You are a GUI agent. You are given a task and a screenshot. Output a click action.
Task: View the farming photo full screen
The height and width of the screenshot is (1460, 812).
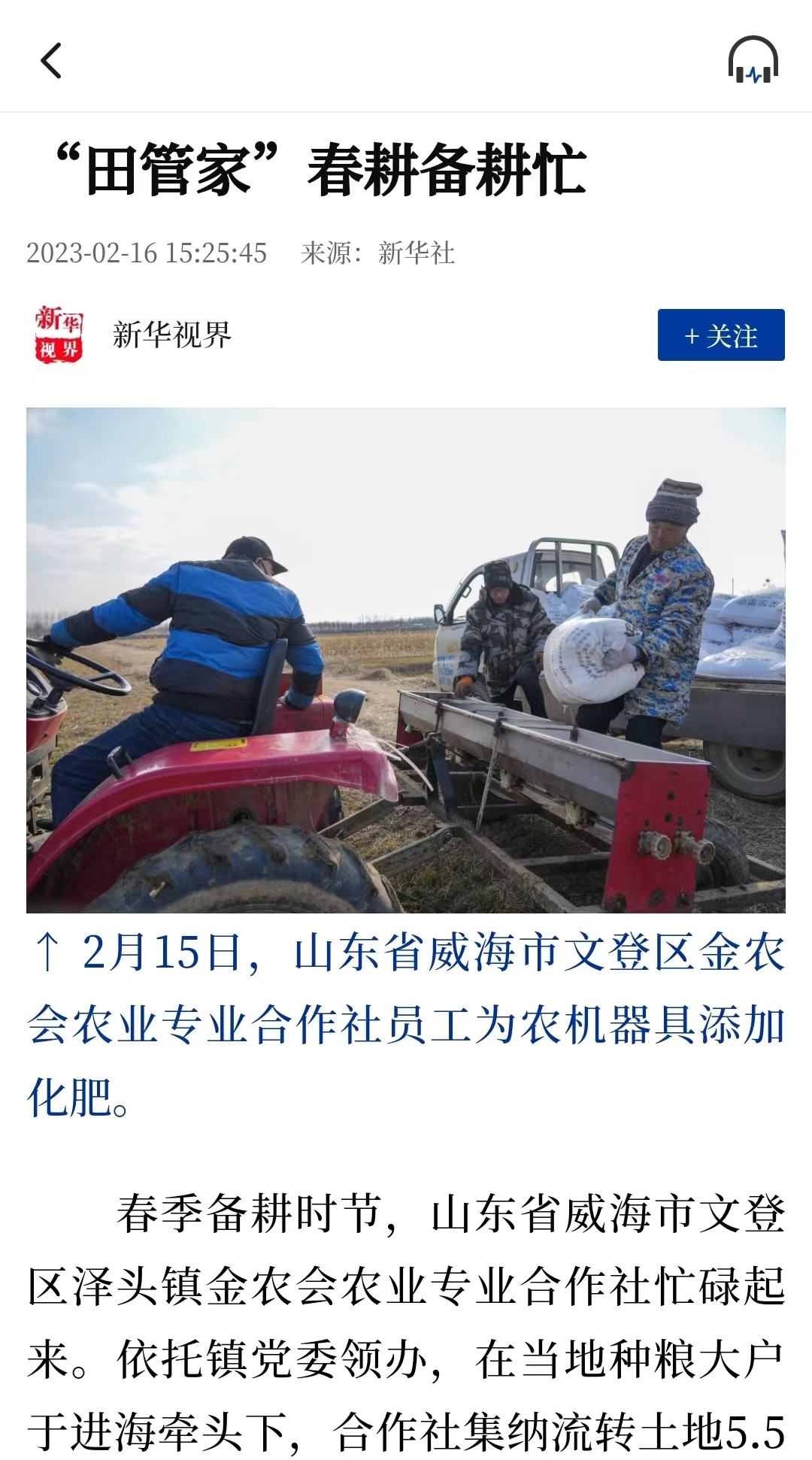406,660
